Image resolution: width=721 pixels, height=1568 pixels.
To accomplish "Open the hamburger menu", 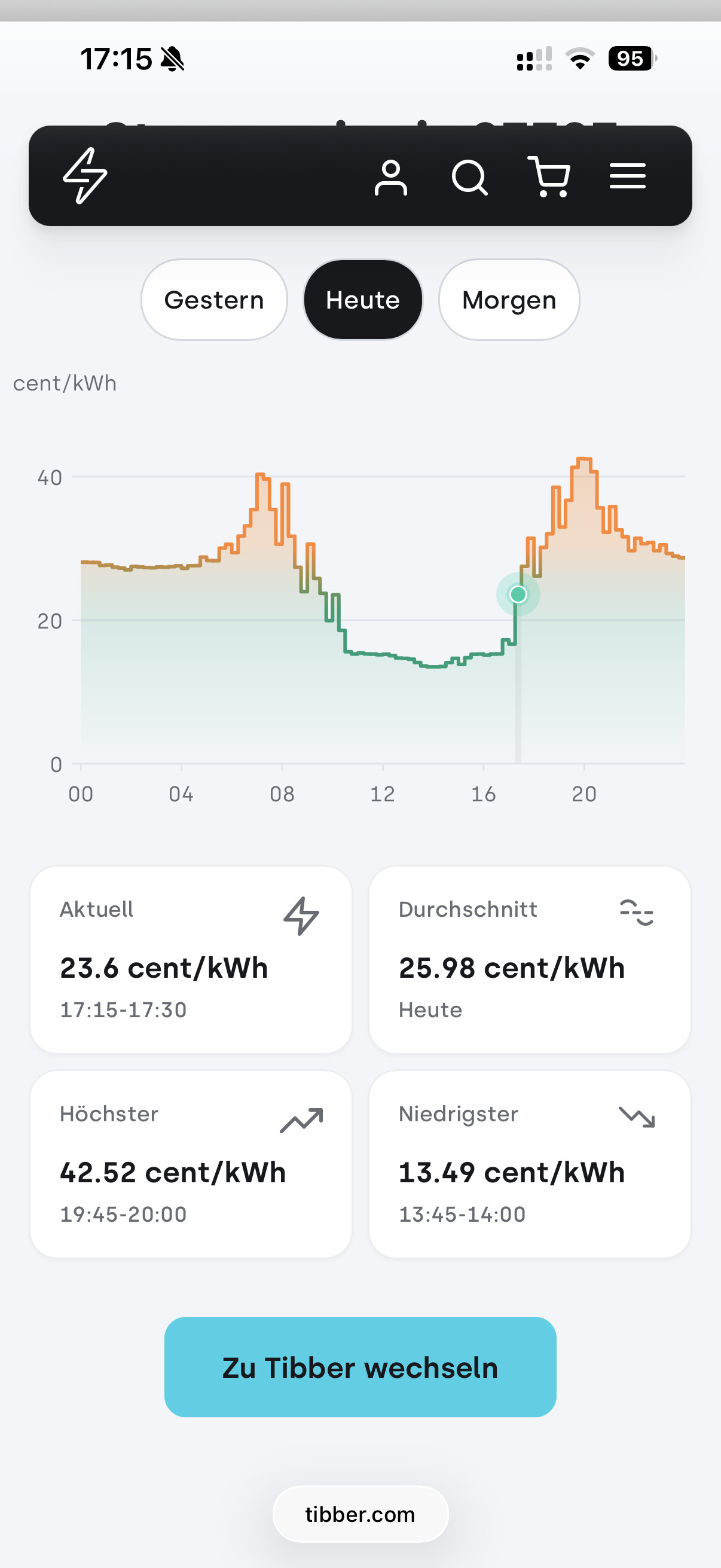I will [627, 176].
